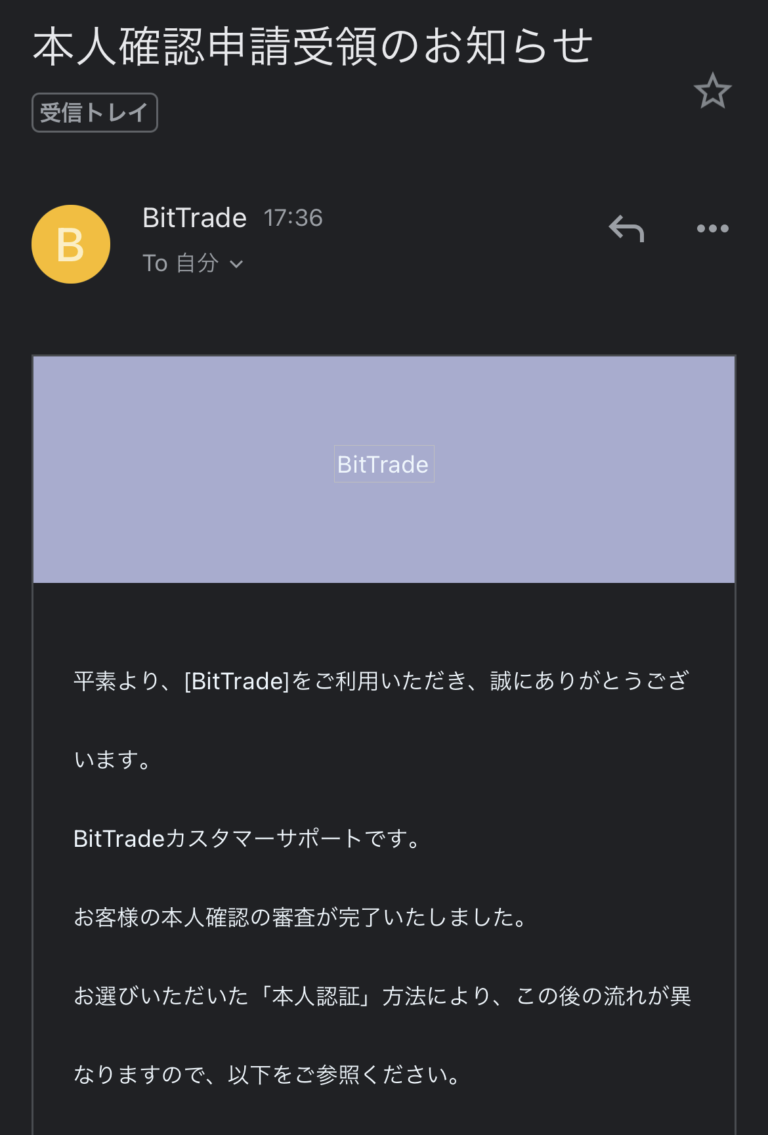Image resolution: width=768 pixels, height=1135 pixels.
Task: Select the BitTrade sender avatar circle
Action: click(70, 243)
